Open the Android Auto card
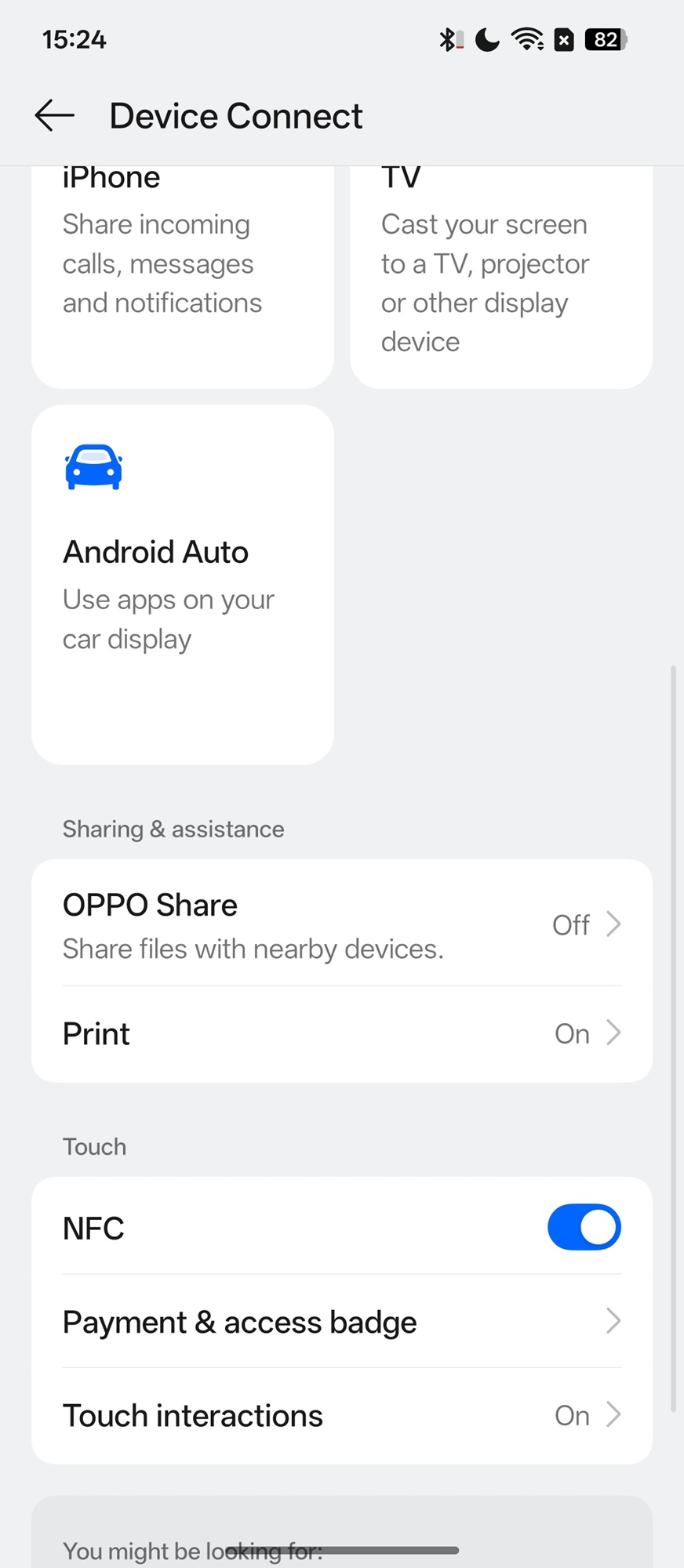Viewport: 684px width, 1568px height. 182,584
